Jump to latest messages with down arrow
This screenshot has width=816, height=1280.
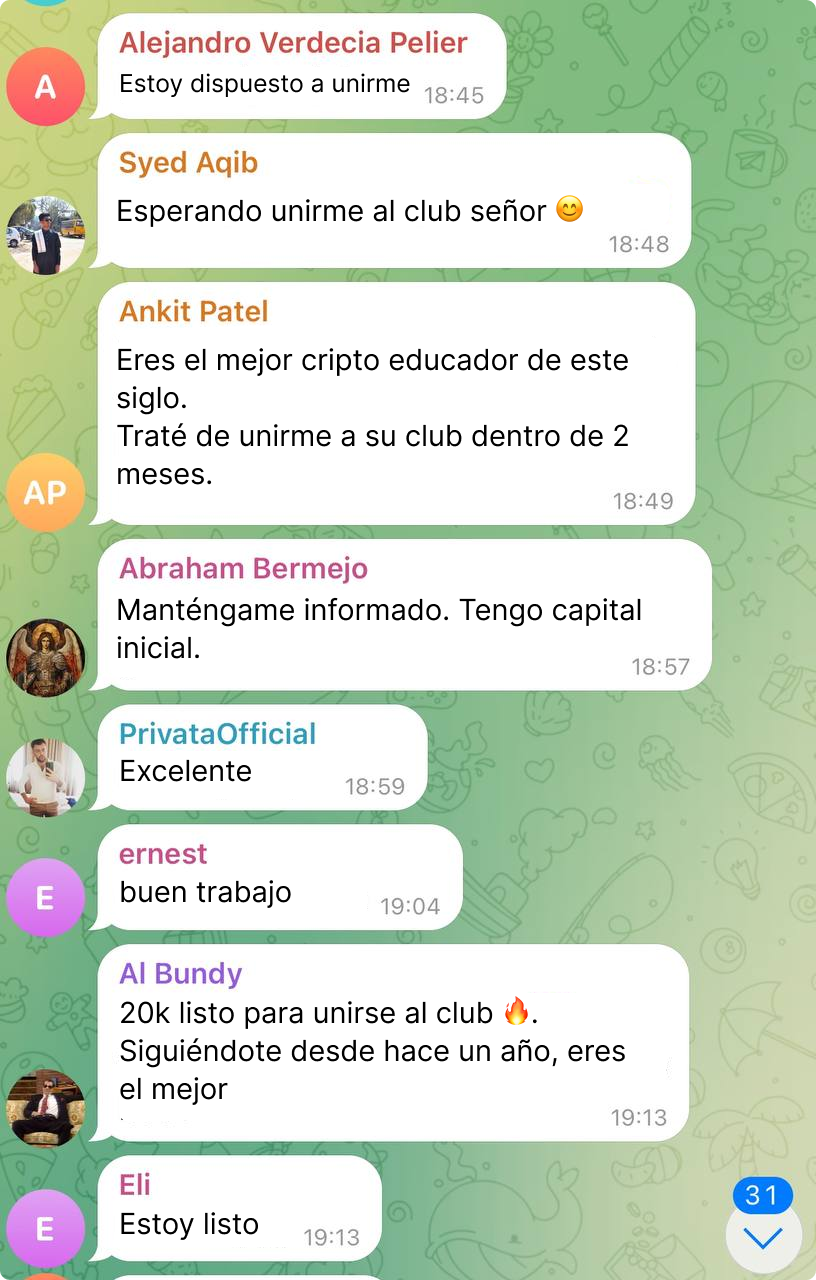point(763,1237)
